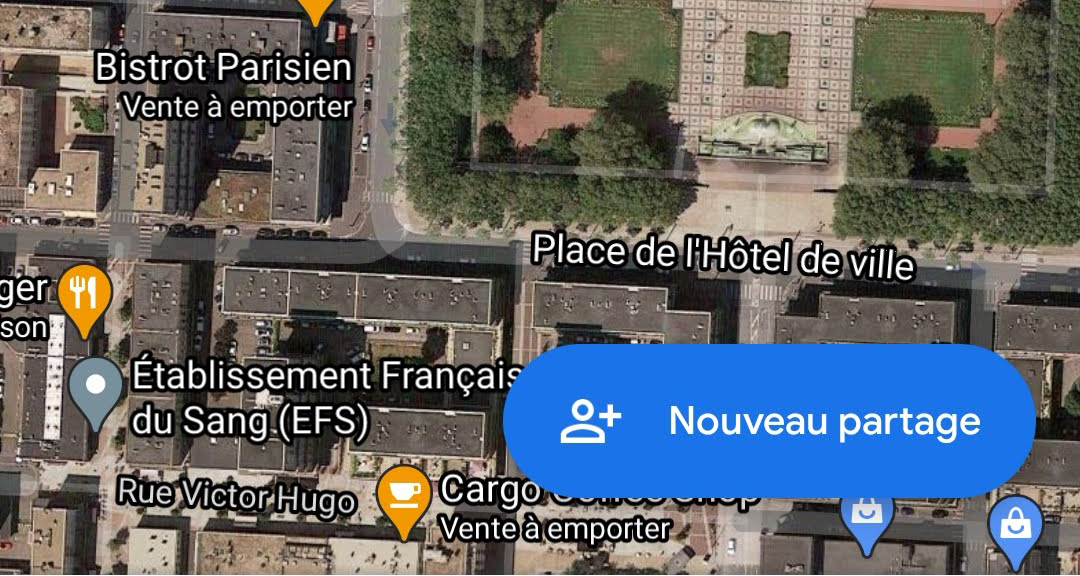1080x576 pixels.
Task: Select the Établissement Français du Sang pin
Action: coord(97,389)
